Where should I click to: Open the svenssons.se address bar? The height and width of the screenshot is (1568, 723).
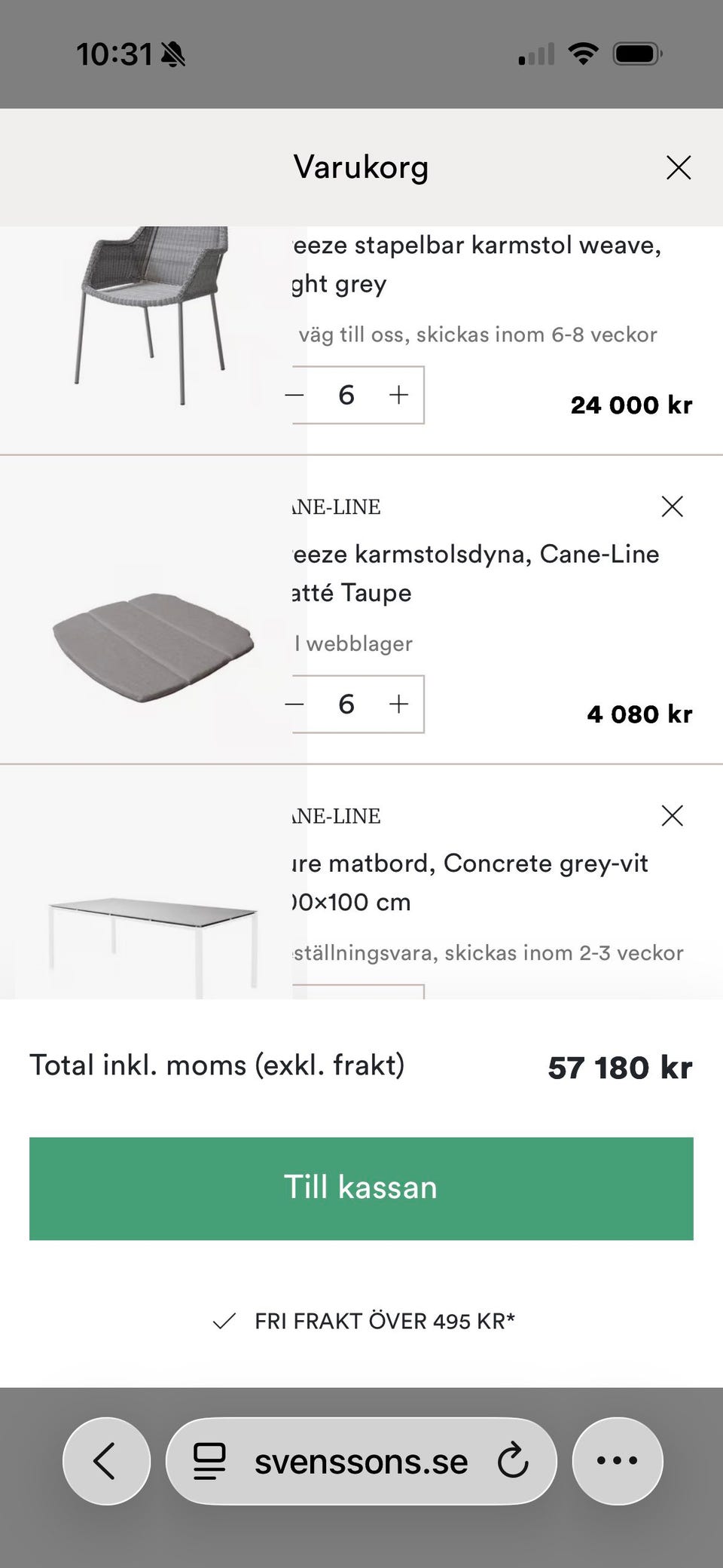tap(361, 1459)
